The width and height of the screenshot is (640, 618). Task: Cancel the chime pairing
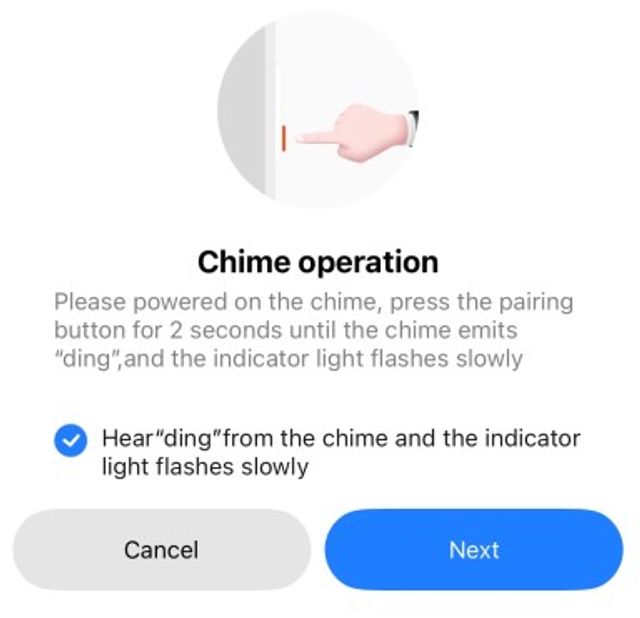pyautogui.click(x=161, y=549)
